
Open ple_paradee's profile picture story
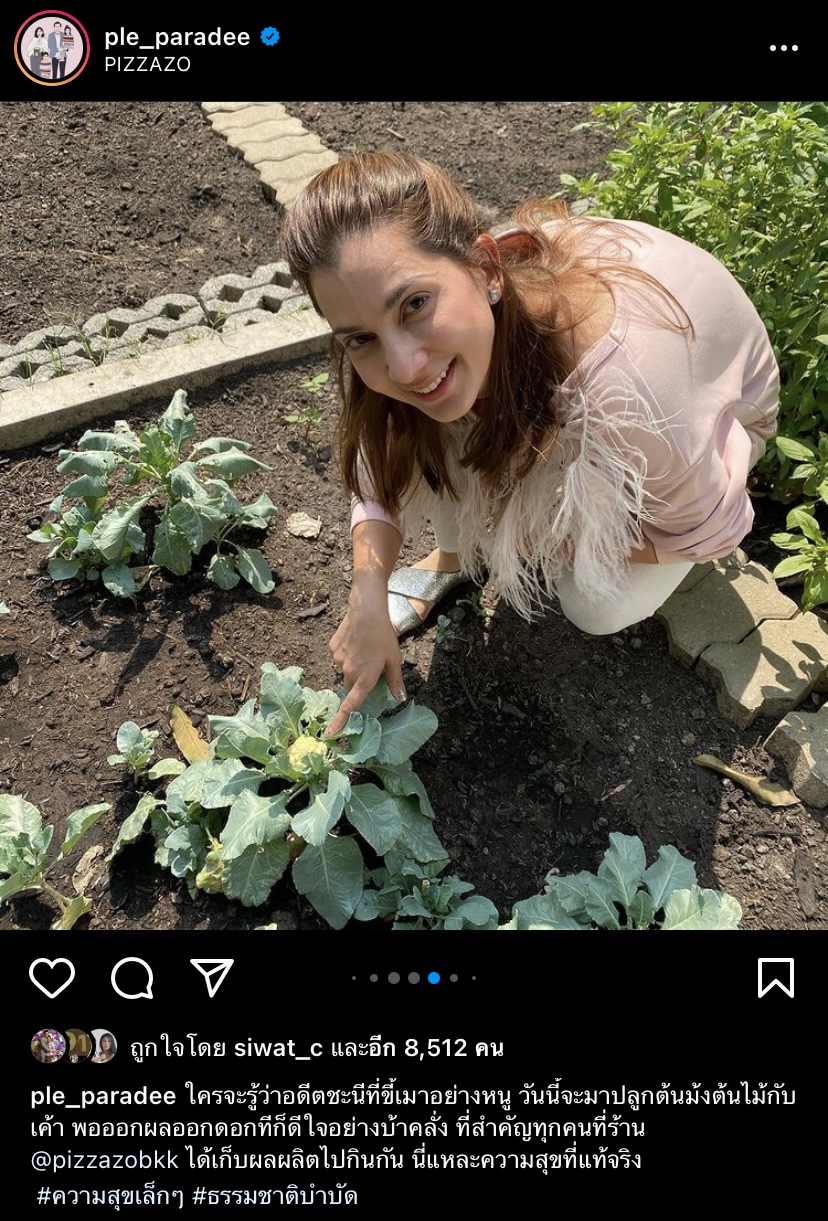(x=51, y=48)
